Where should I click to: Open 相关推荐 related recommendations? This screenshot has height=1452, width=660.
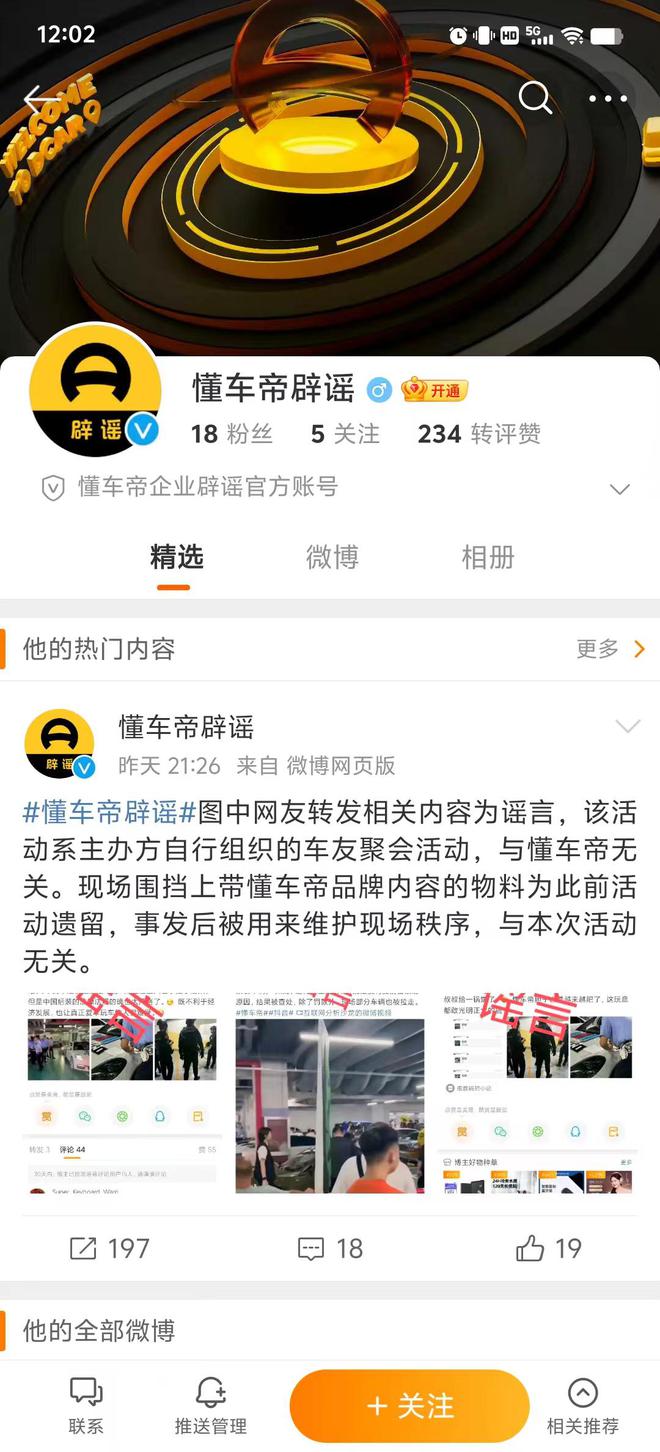point(582,1406)
